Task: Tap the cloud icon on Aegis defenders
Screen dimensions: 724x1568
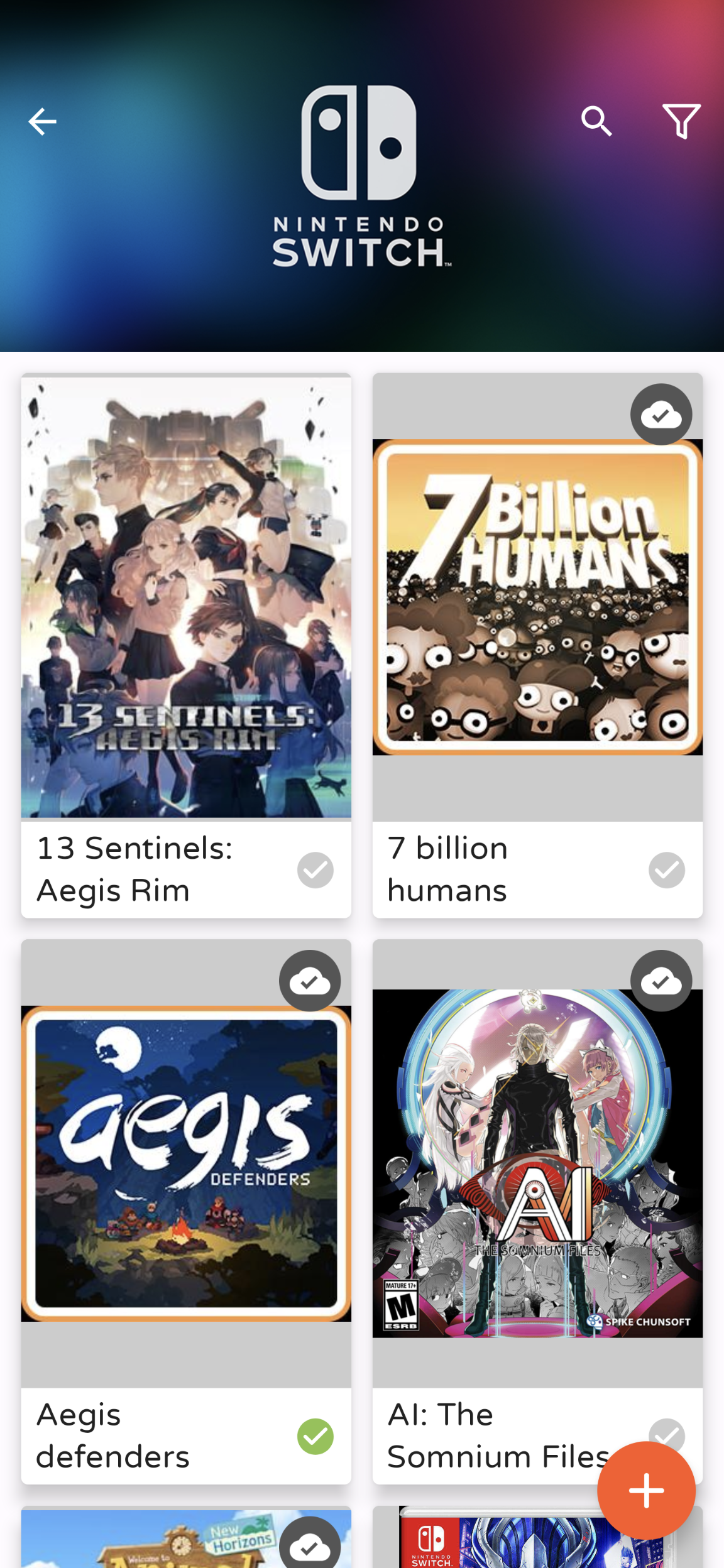Action: coord(310,981)
